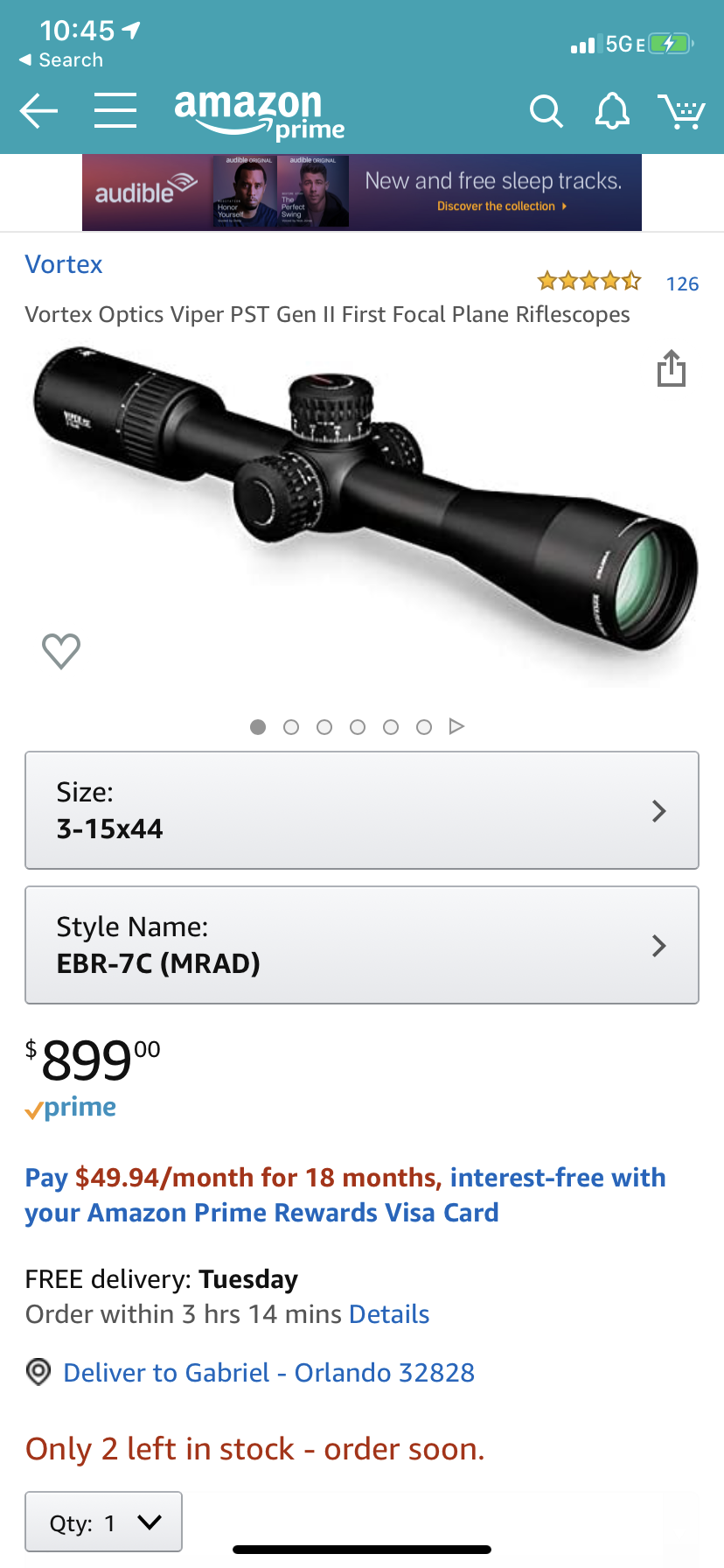Expand the Size 3-15x44 selector
This screenshot has height=1568, width=724.
[x=362, y=810]
